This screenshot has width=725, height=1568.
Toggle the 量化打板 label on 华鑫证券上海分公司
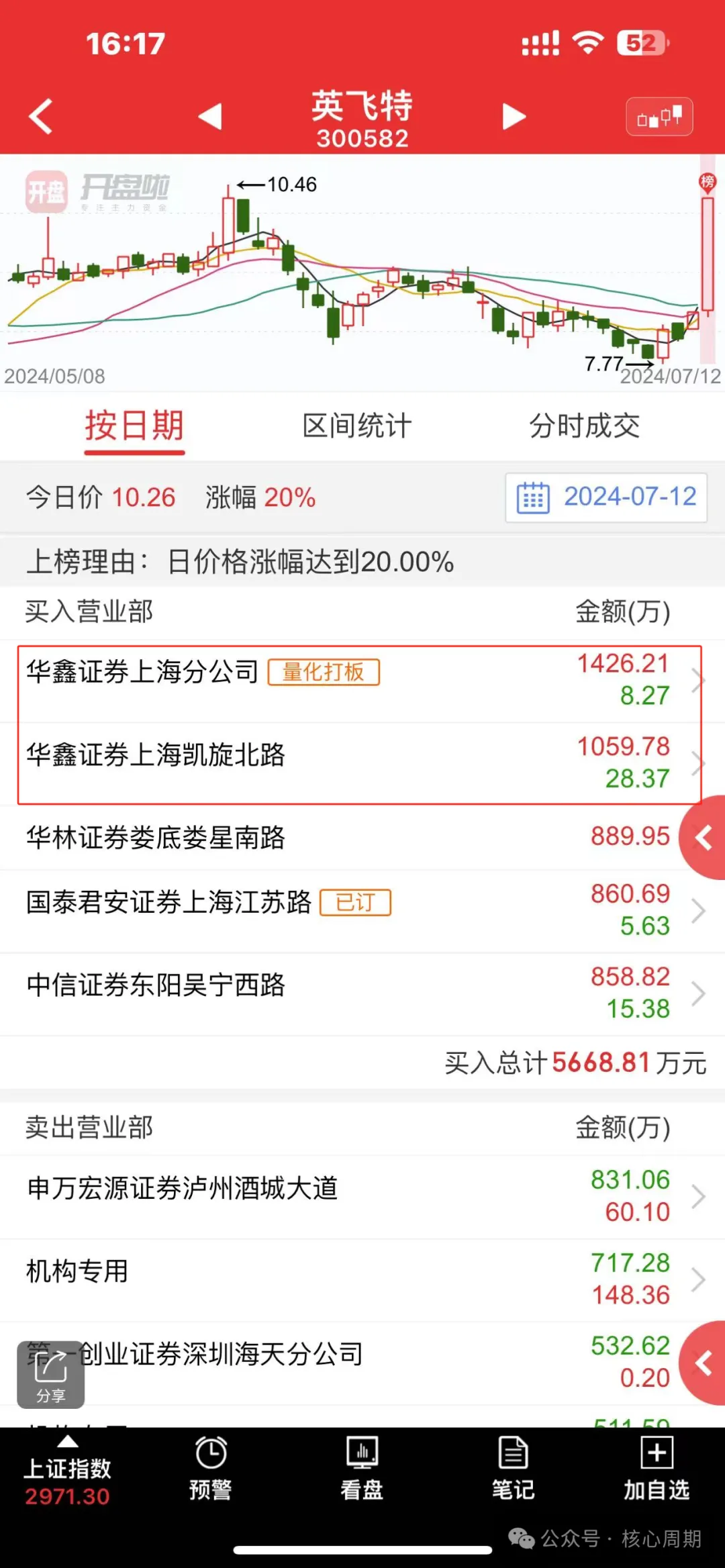pos(324,672)
